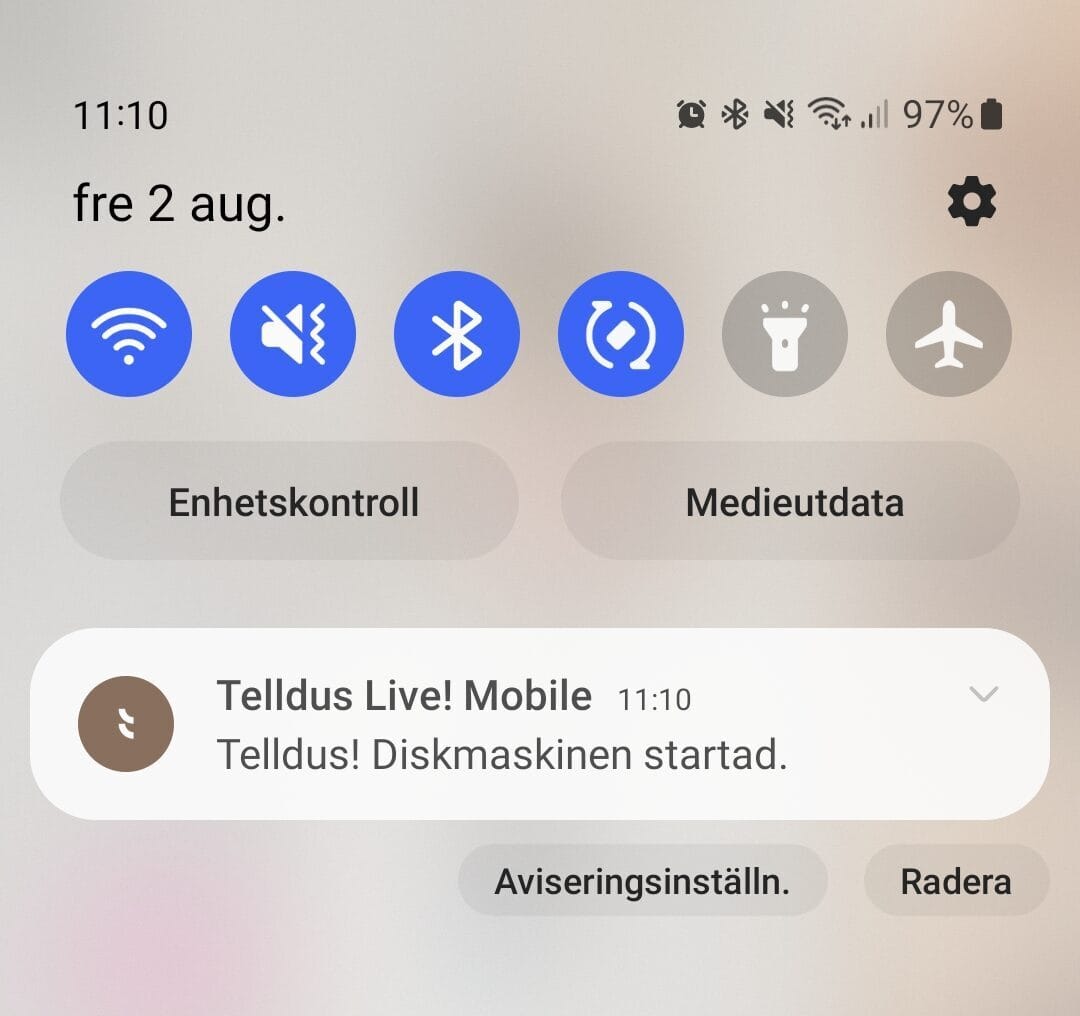
Task: Open Aviseringsinställn. notification settings
Action: point(643,881)
